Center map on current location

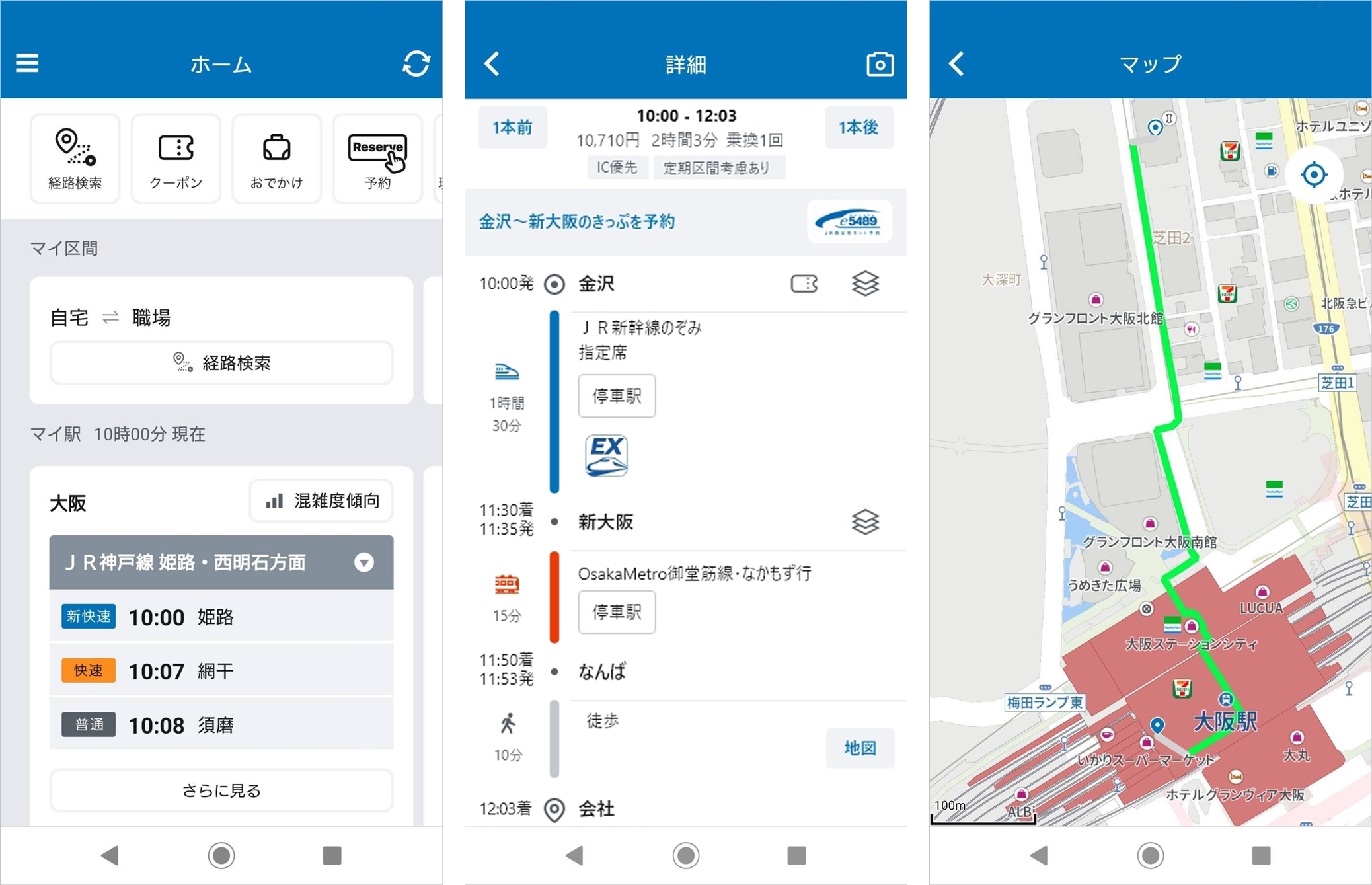tap(1313, 175)
